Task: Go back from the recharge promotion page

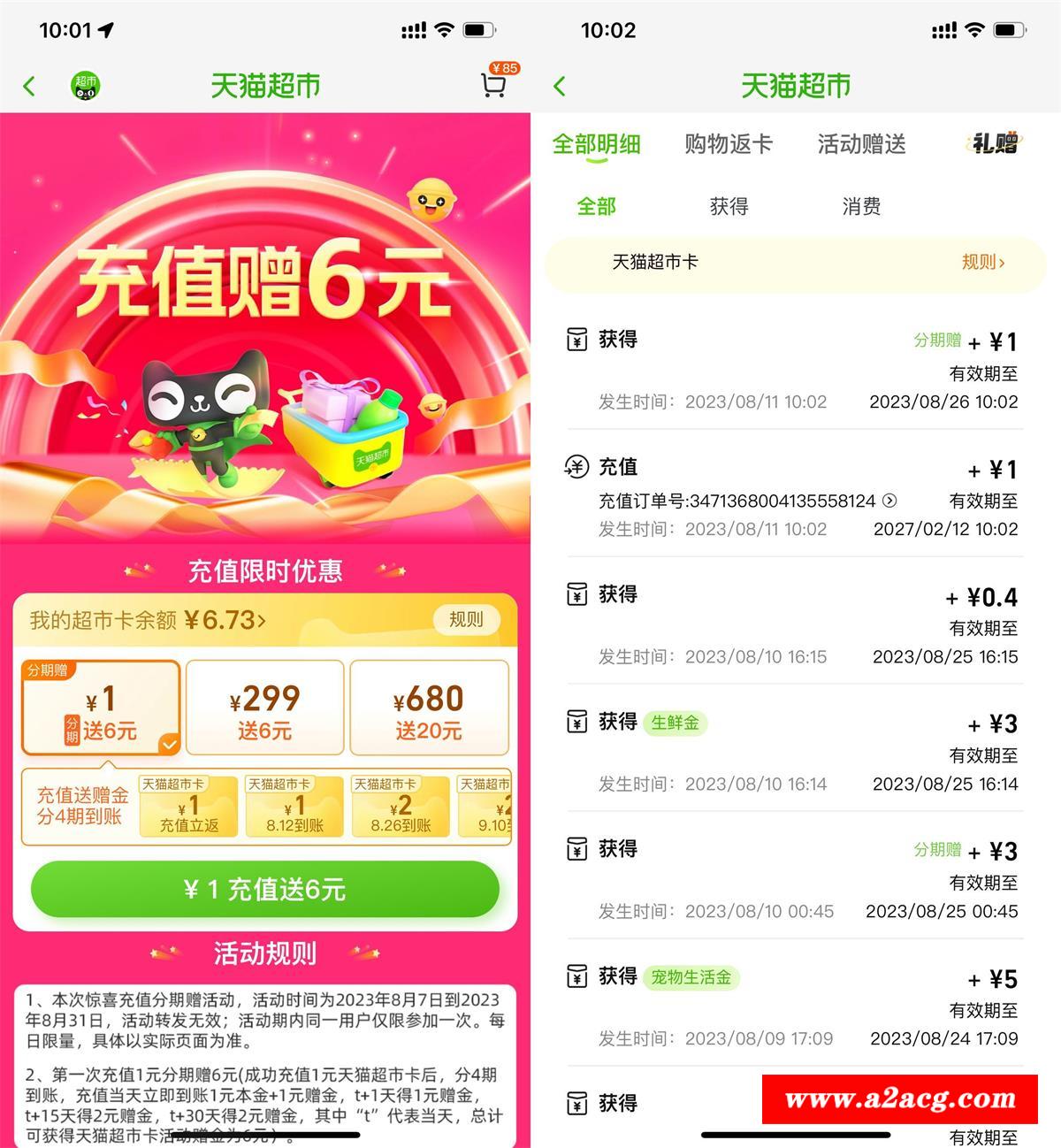Action: pyautogui.click(x=29, y=86)
